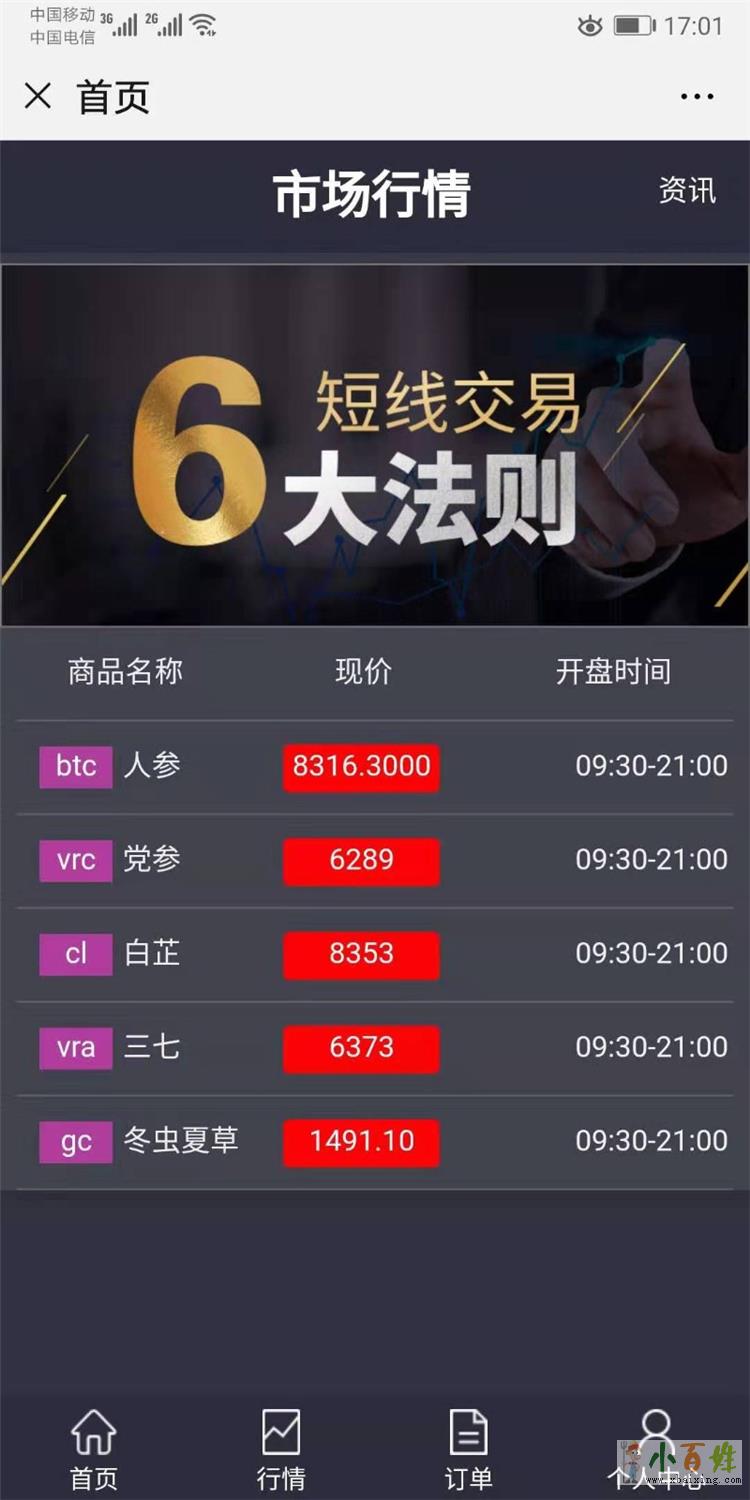This screenshot has height=1500, width=750.
Task: Open the btc 人参 commodity row
Action: [375, 766]
